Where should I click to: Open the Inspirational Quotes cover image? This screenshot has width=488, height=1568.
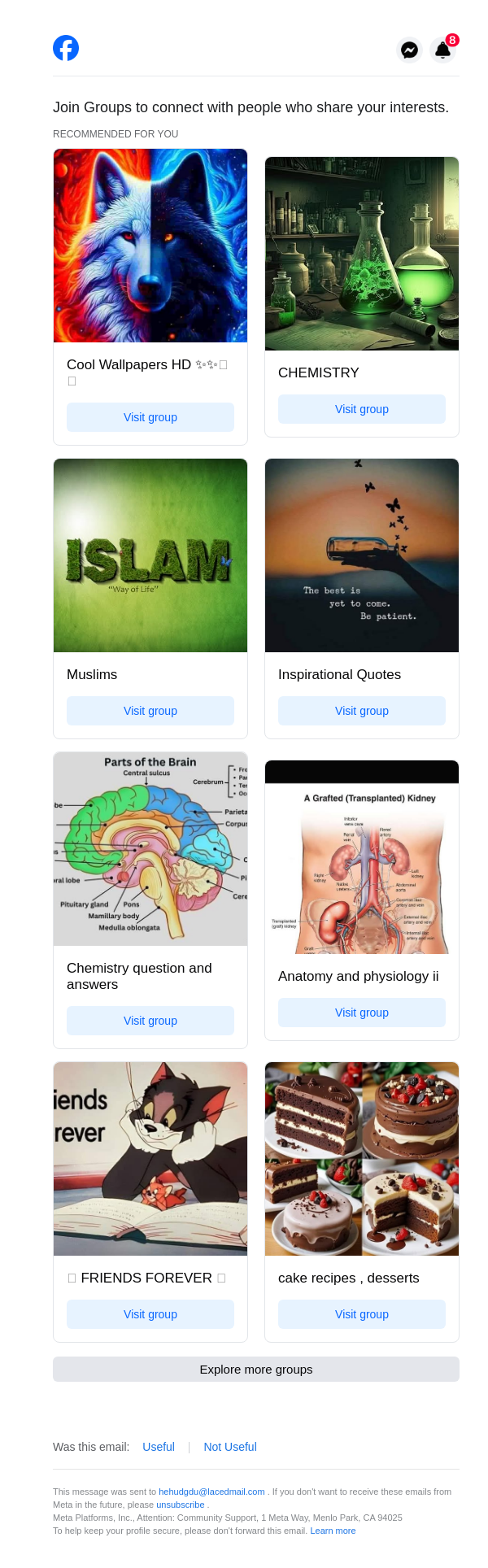tap(362, 555)
